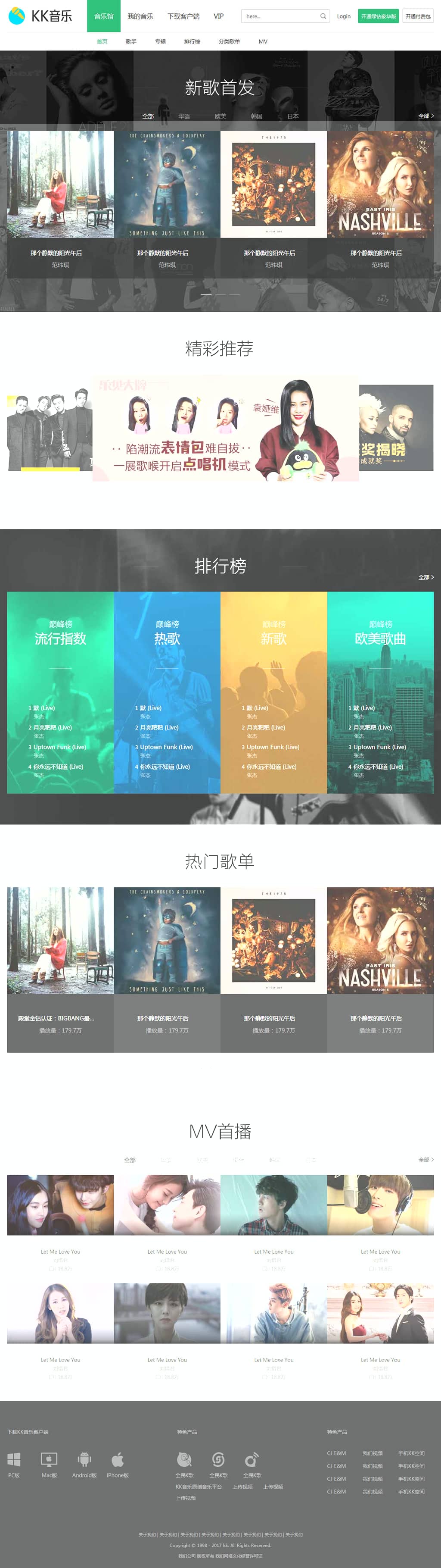Screen dimensions: 441x1568
Task: Open the search box in header
Action: (x=280, y=16)
